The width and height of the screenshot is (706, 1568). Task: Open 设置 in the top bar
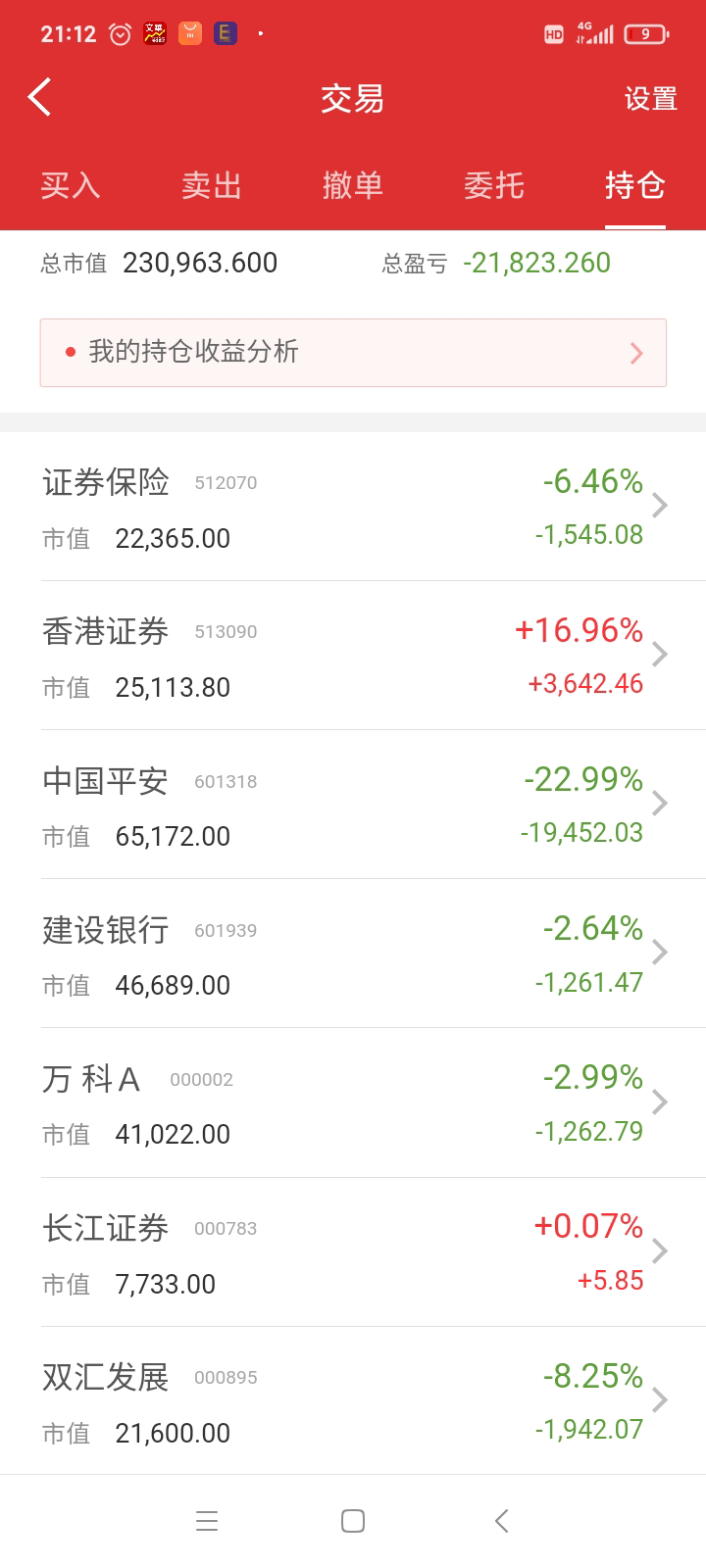coord(650,99)
